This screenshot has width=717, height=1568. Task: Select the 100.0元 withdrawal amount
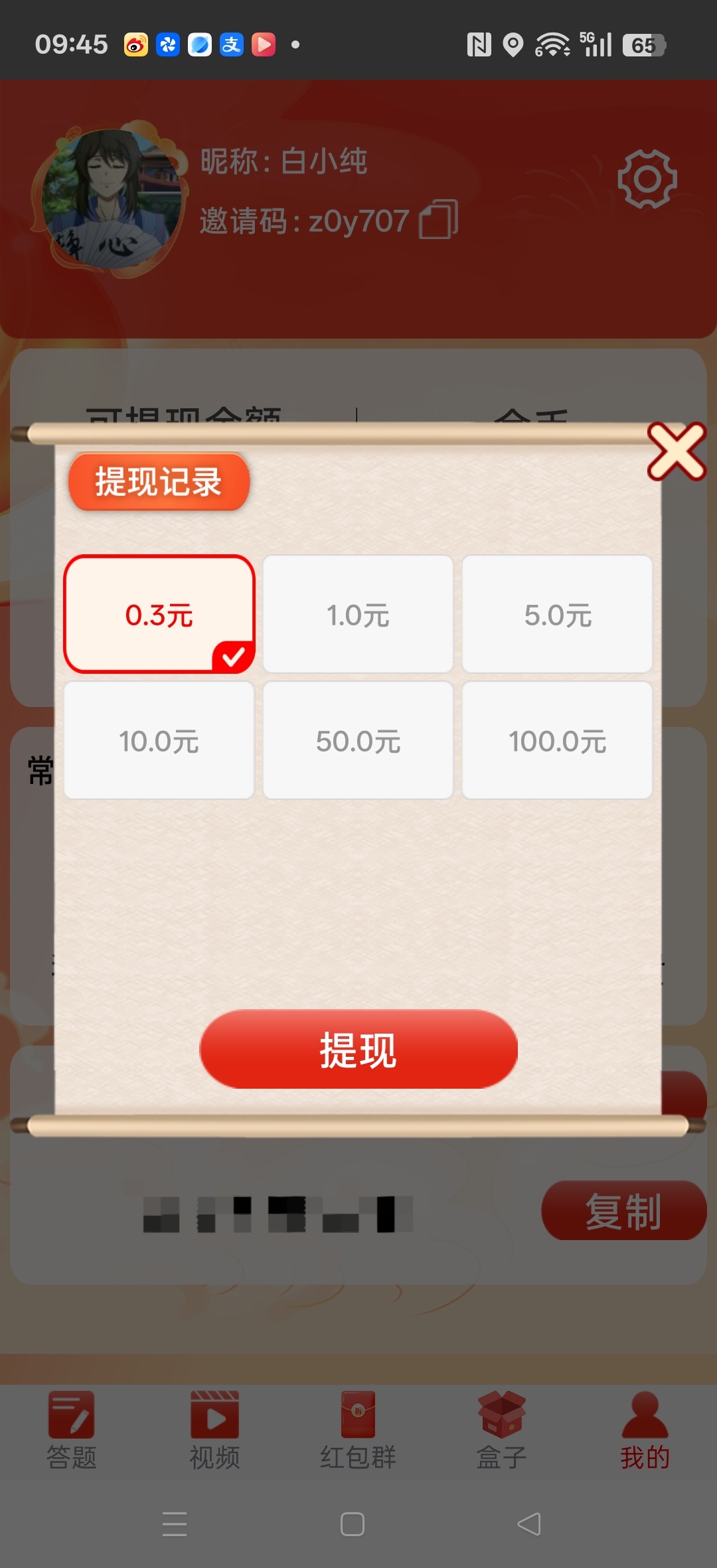[x=557, y=740]
